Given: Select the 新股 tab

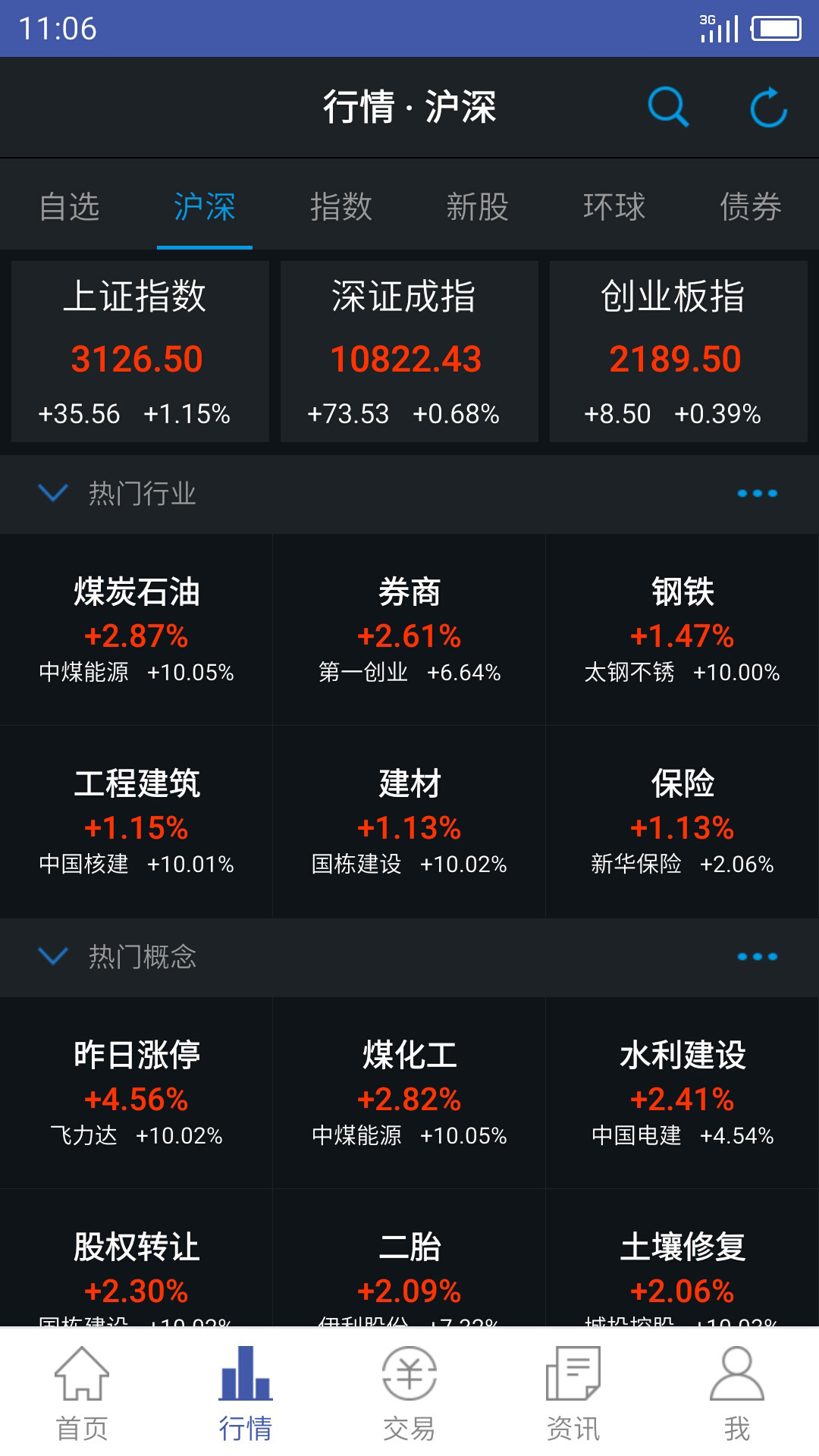Looking at the screenshot, I should [x=478, y=206].
